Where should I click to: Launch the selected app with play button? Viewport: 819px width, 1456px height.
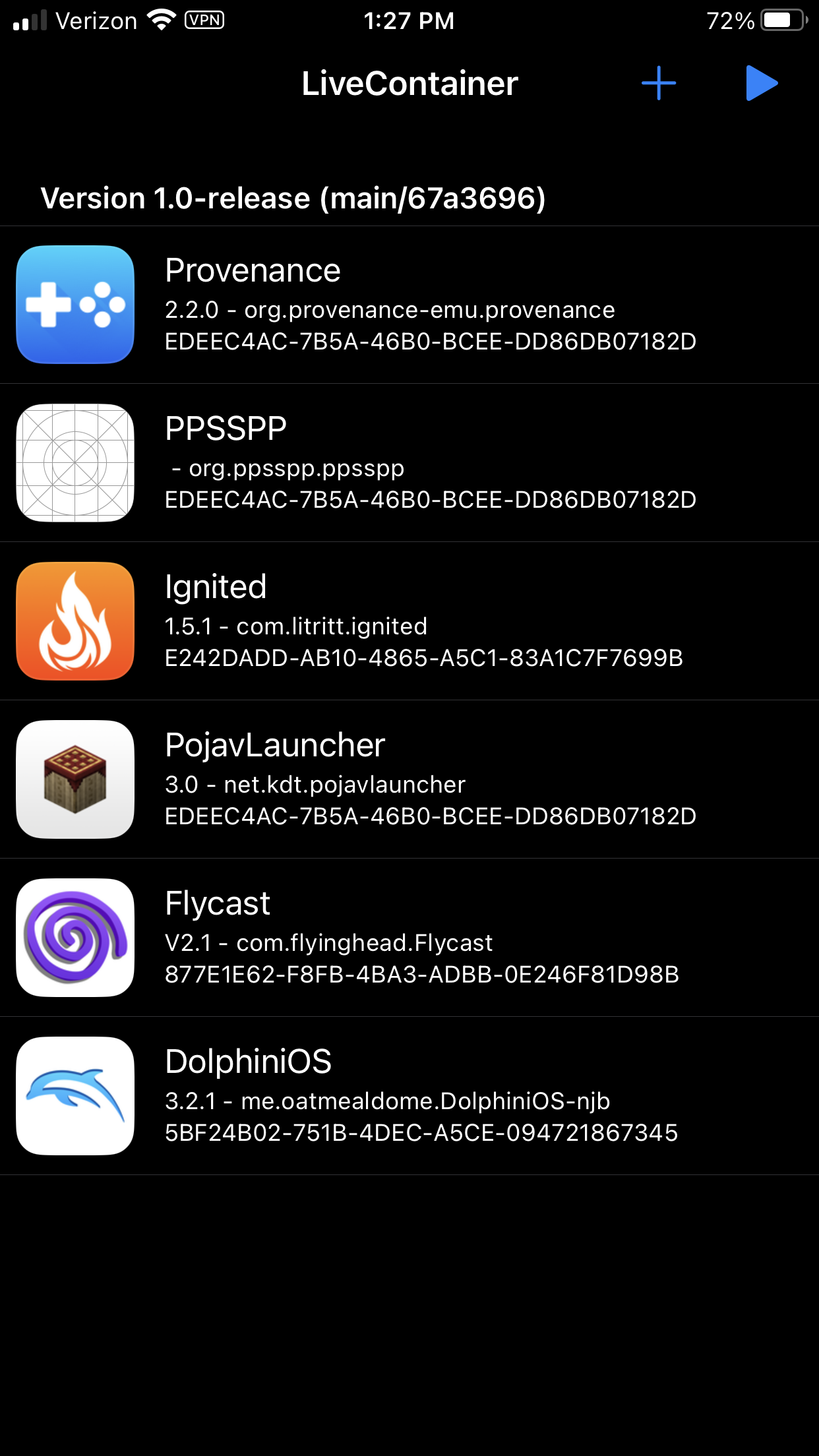[762, 83]
